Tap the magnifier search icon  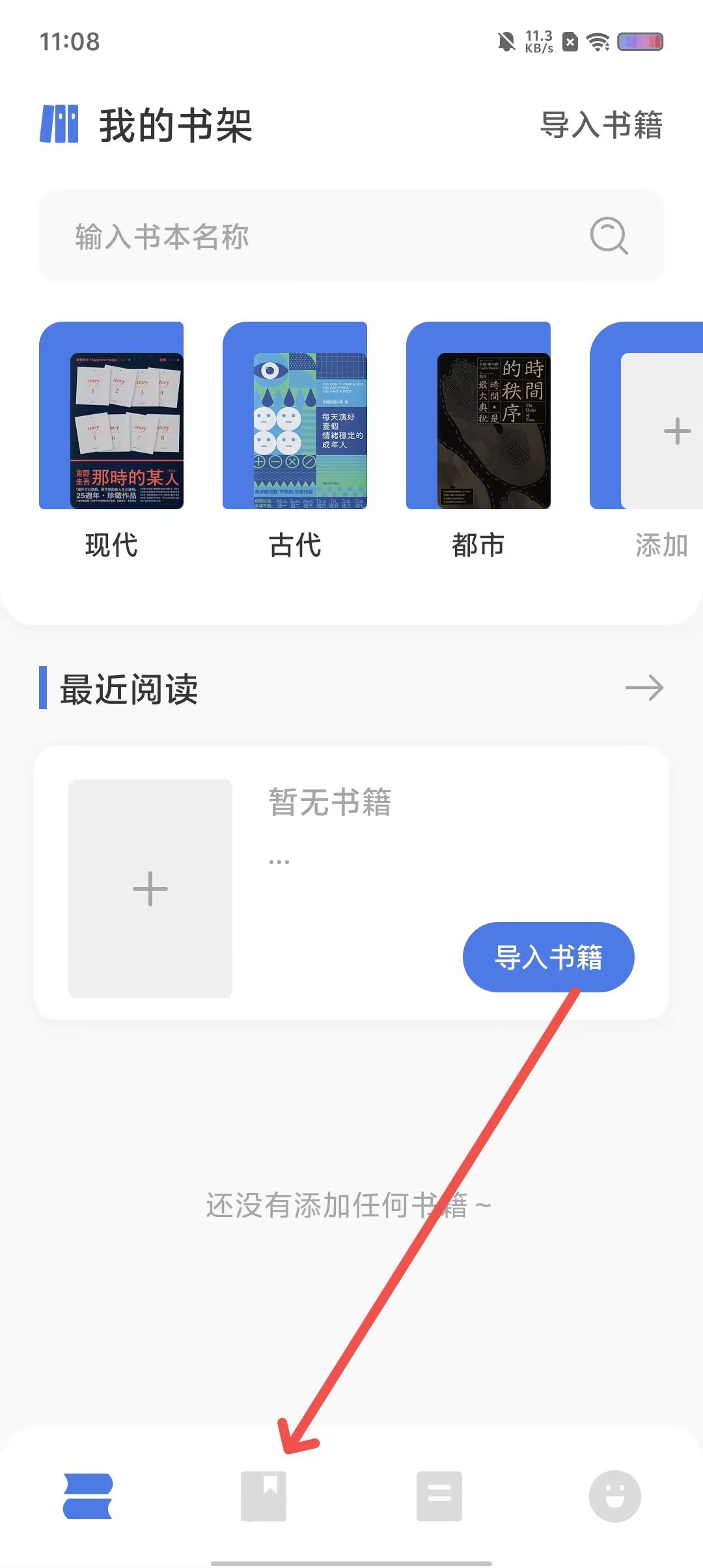pyautogui.click(x=609, y=236)
